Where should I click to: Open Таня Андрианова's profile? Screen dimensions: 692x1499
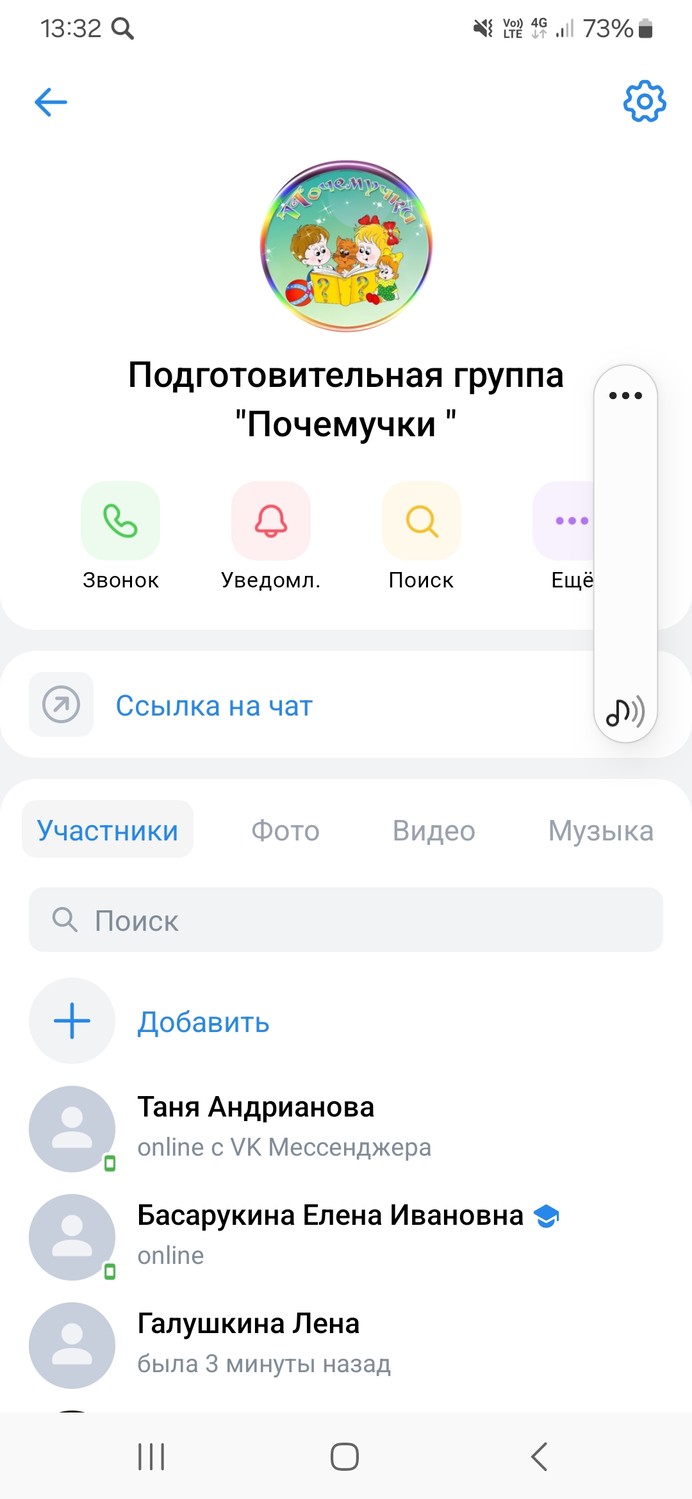click(346, 1127)
